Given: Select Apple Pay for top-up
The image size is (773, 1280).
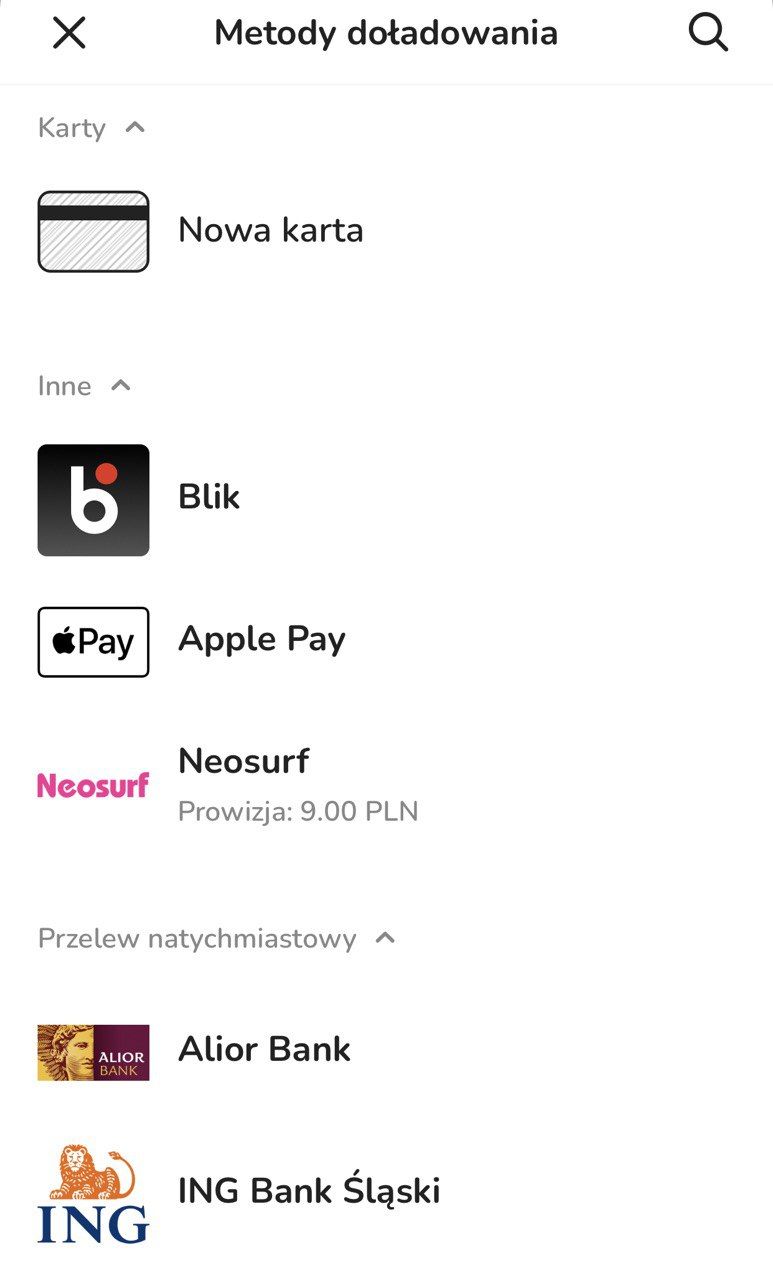Looking at the screenshot, I should [261, 640].
